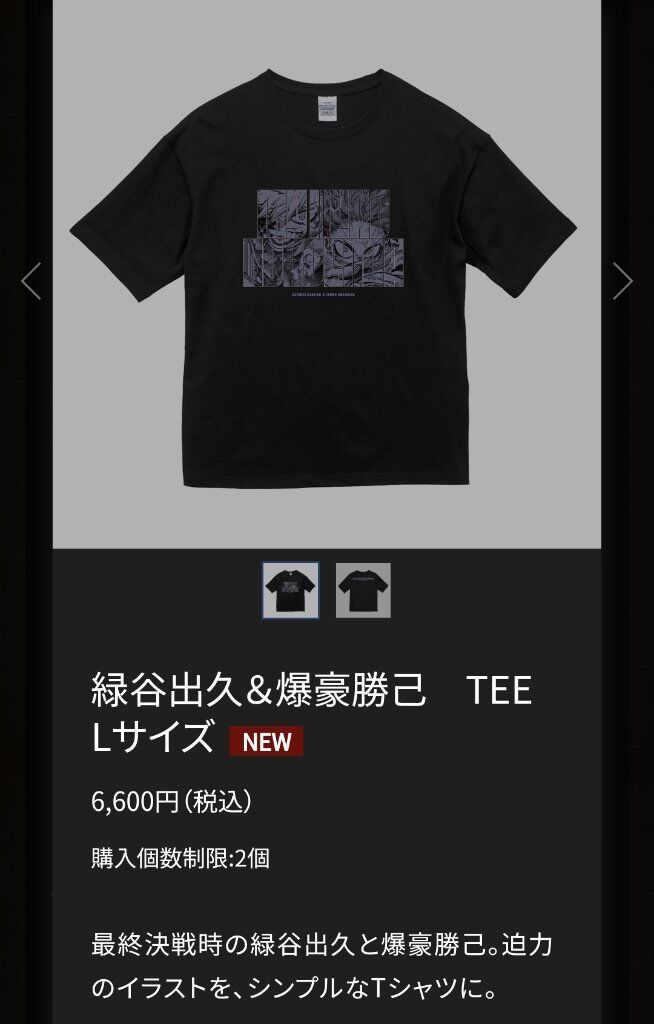Select the back view thumbnail
Screen dimensions: 654x1024
click(363, 590)
